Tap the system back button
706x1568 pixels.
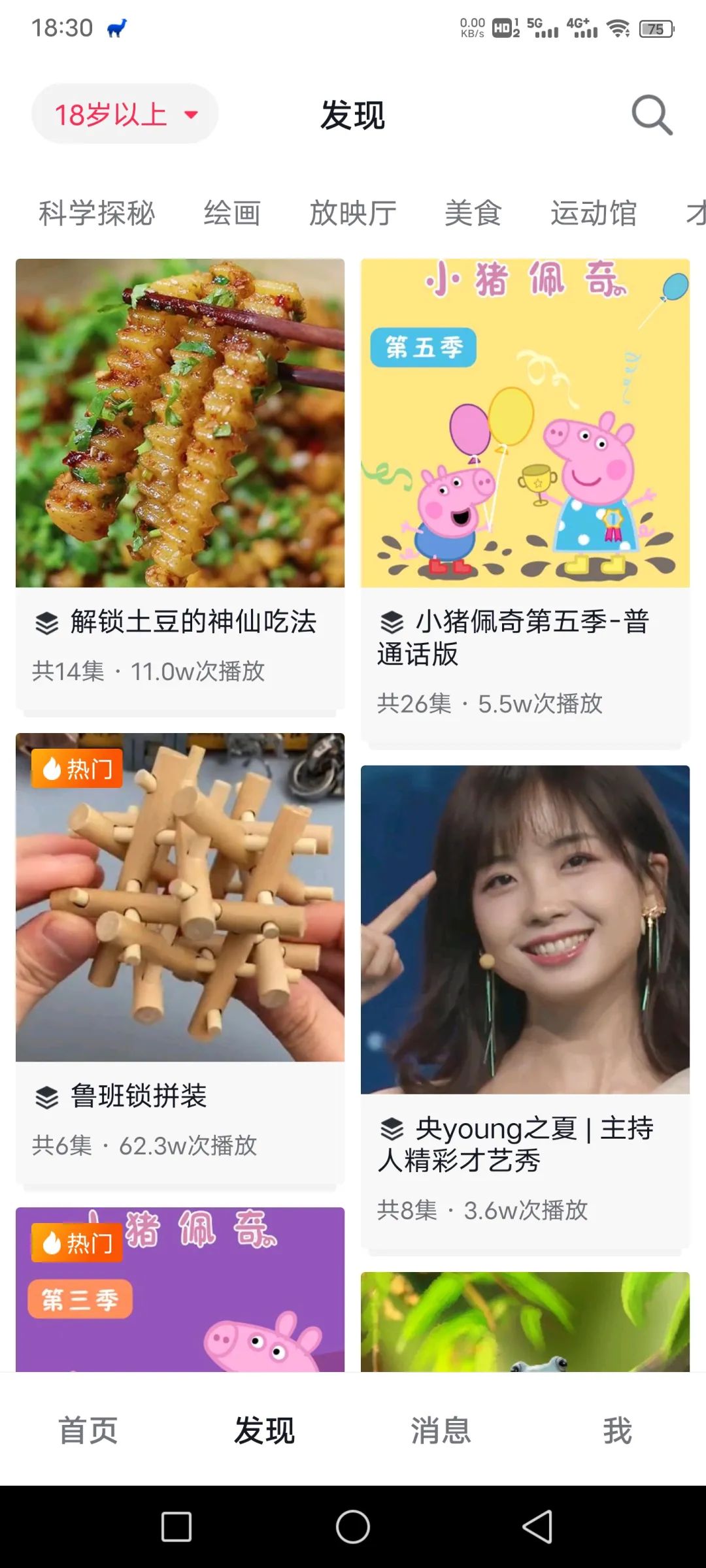(537, 1527)
